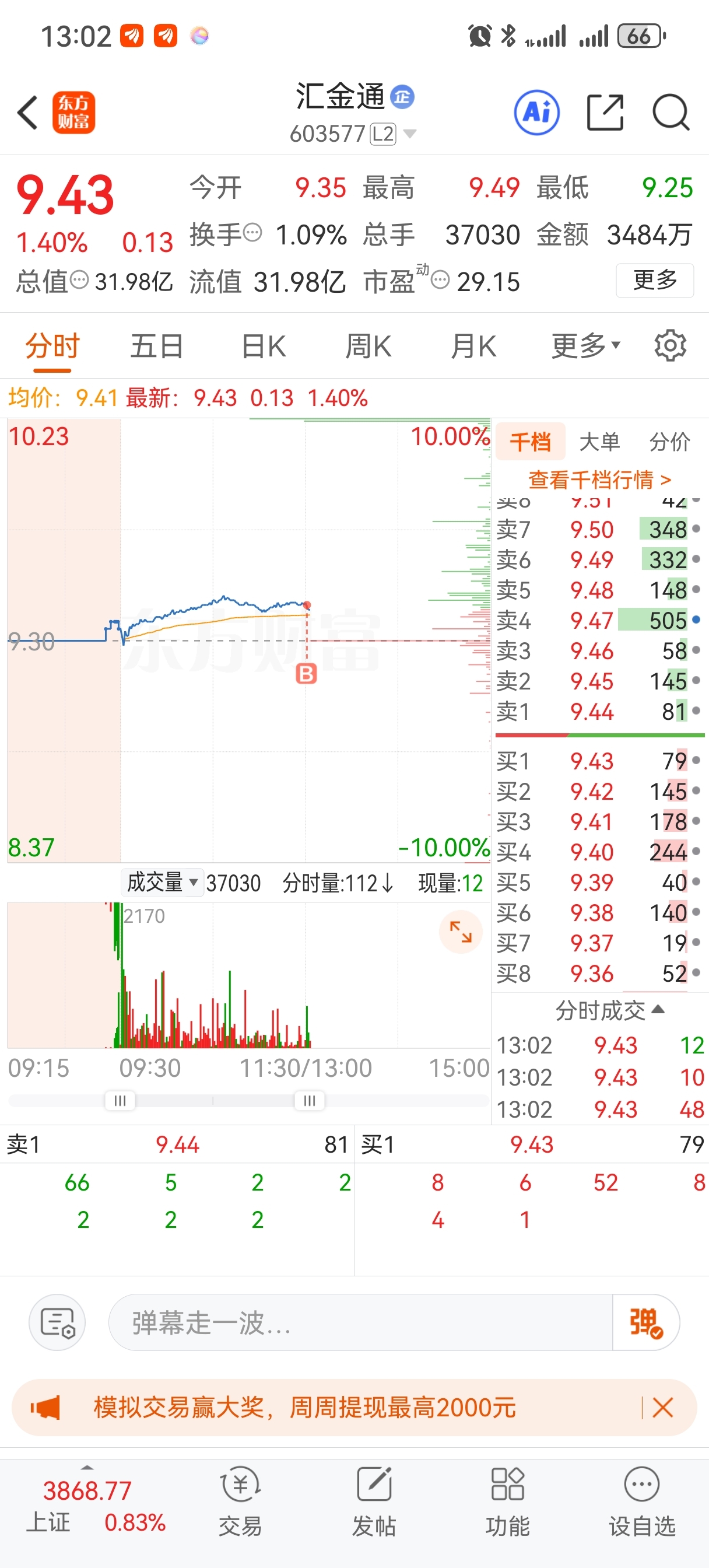This screenshot has width=709, height=1568.
Task: Open the 更多 chart period dropdown
Action: click(585, 346)
